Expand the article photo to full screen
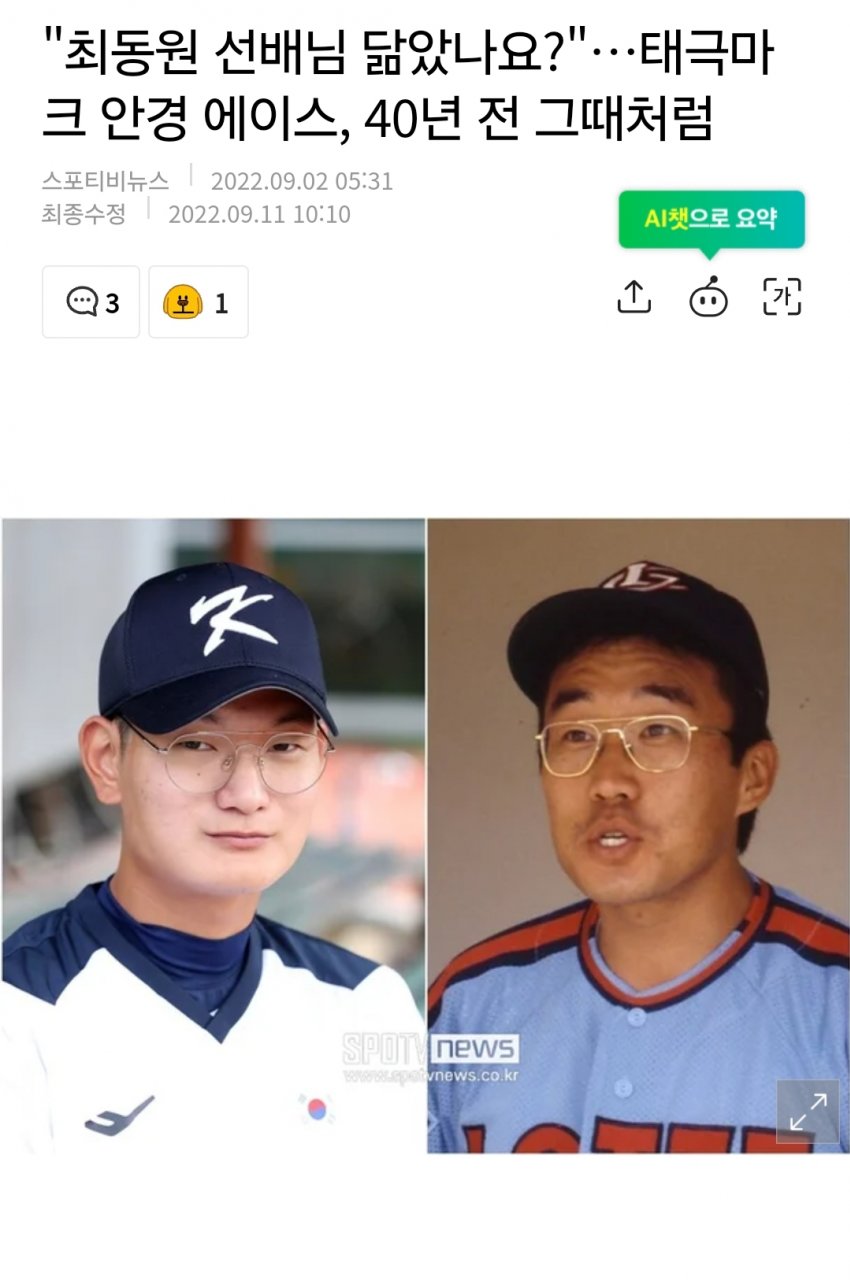The image size is (850, 1280). 808,1111
